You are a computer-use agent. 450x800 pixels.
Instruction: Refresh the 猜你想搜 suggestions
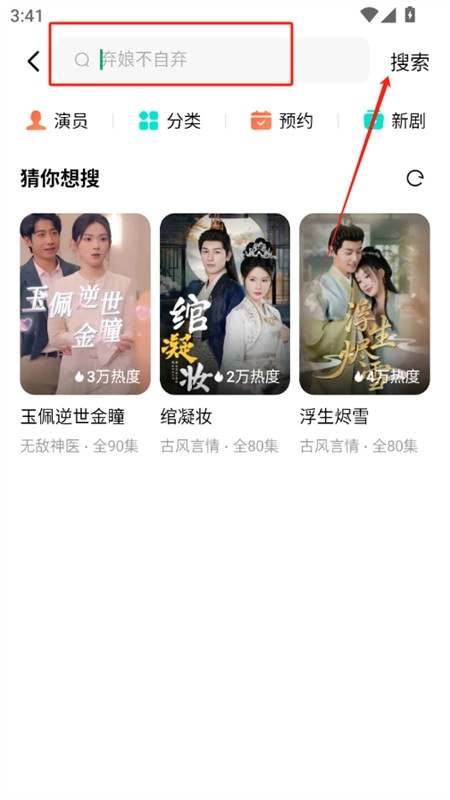pos(415,178)
